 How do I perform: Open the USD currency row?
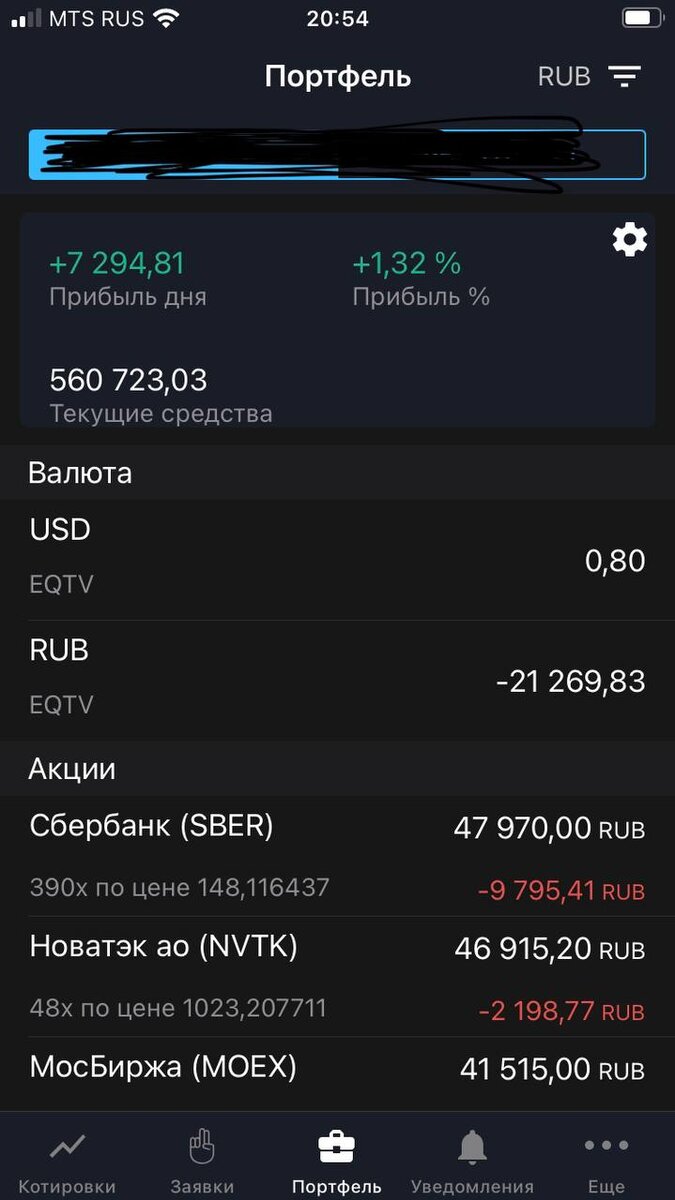337,560
